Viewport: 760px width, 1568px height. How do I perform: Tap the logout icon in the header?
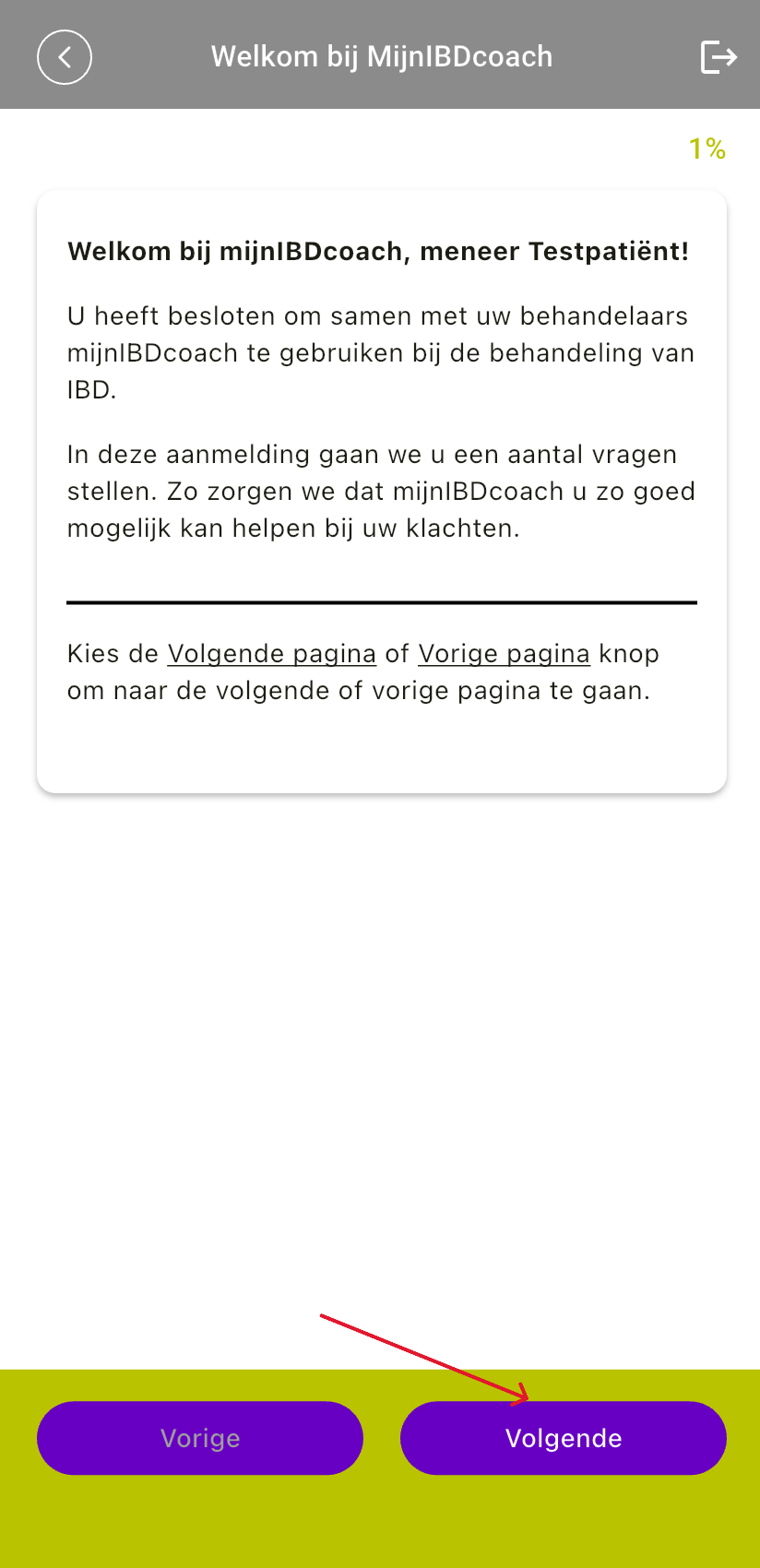(x=718, y=57)
